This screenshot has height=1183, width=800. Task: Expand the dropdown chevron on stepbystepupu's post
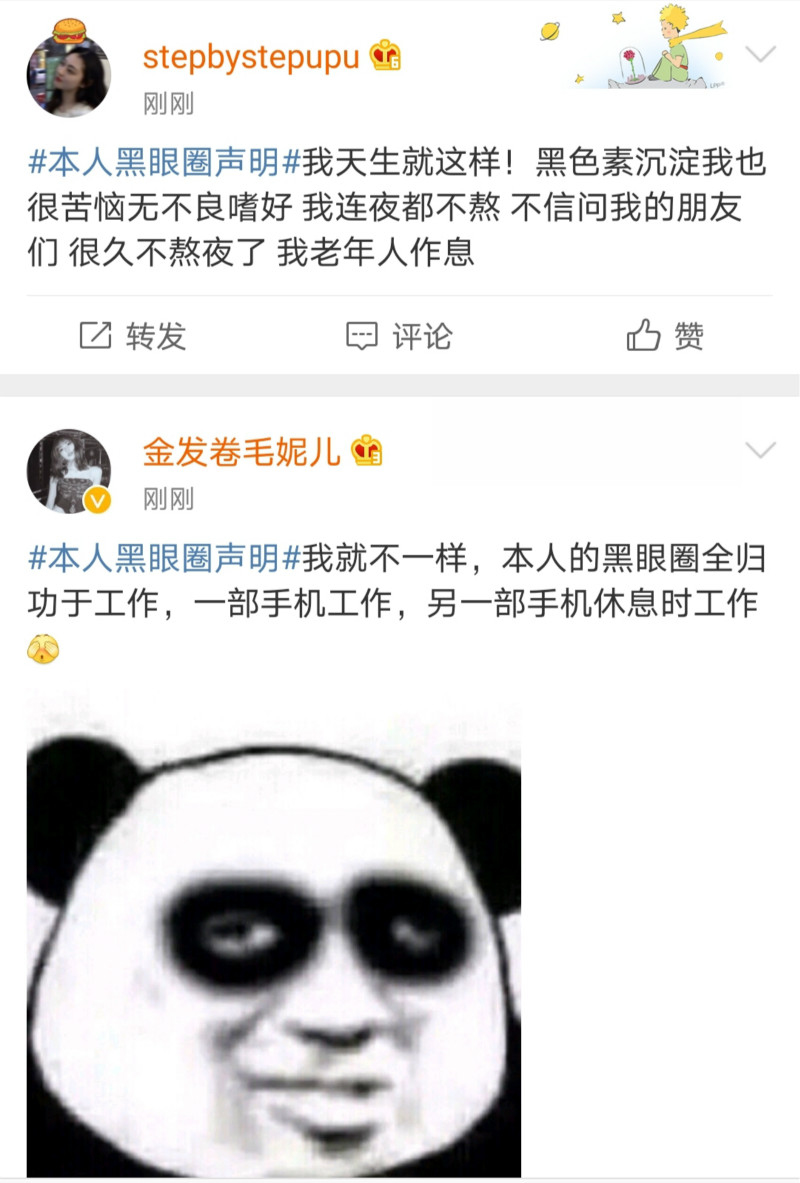(x=761, y=55)
